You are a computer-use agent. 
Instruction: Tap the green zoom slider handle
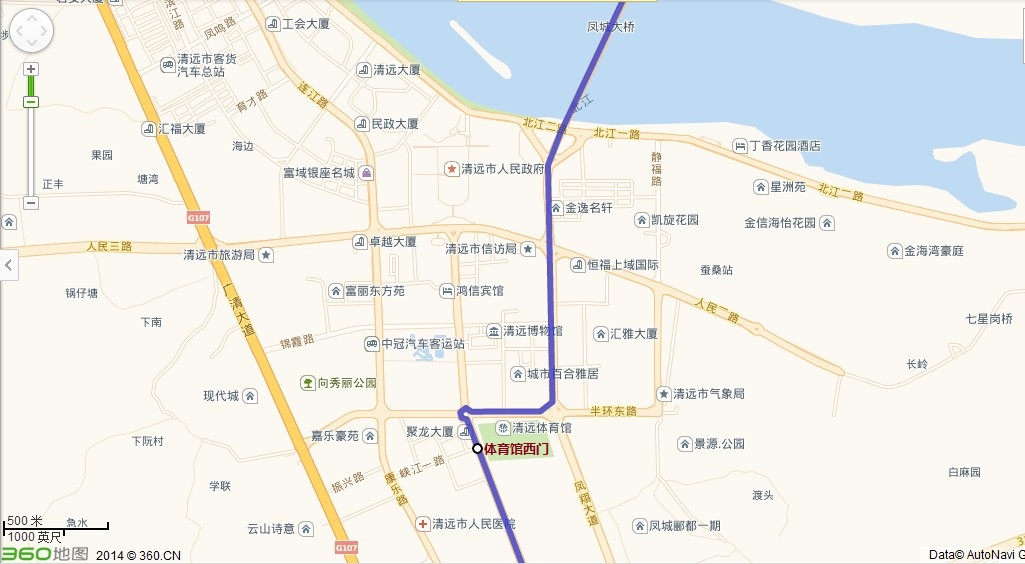[31, 102]
